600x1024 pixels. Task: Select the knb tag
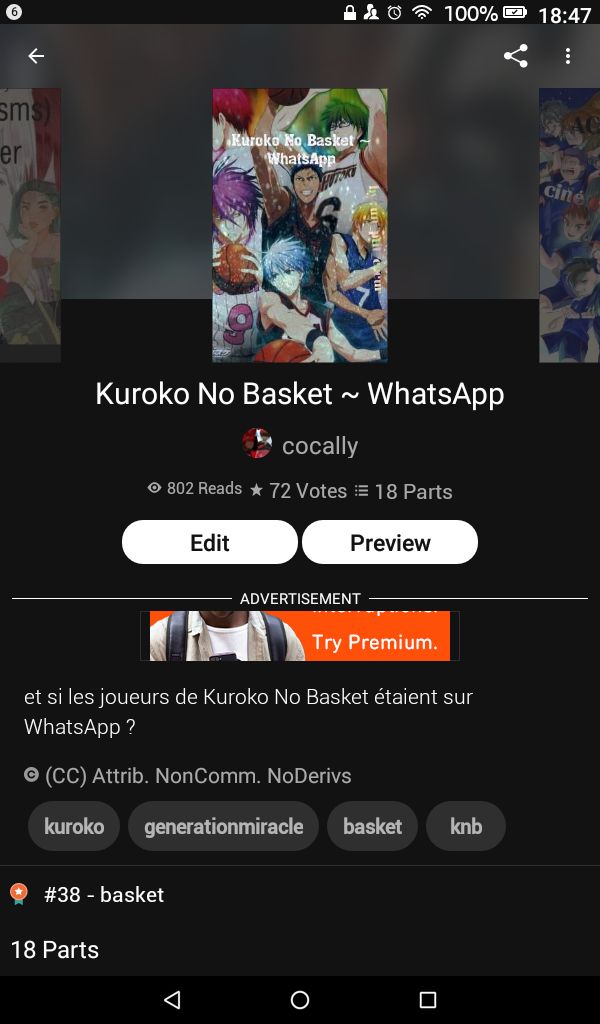pyautogui.click(x=465, y=826)
